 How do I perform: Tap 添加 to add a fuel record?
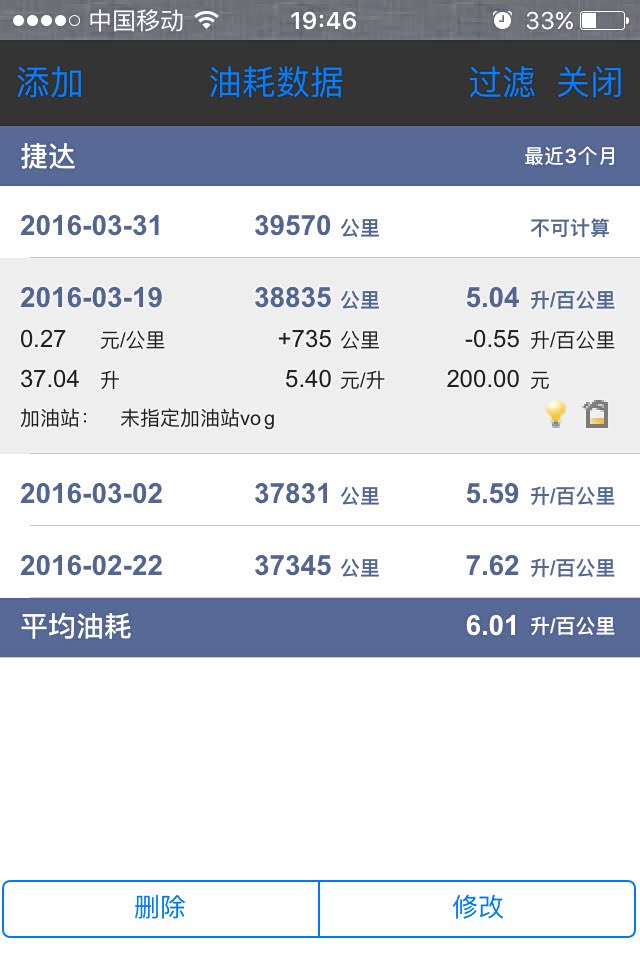(x=49, y=83)
